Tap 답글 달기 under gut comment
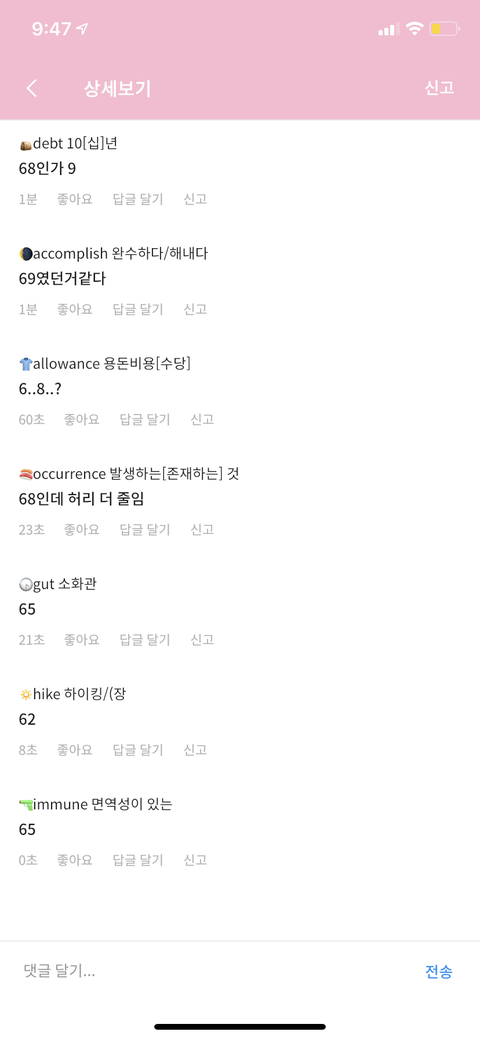 (x=145, y=639)
